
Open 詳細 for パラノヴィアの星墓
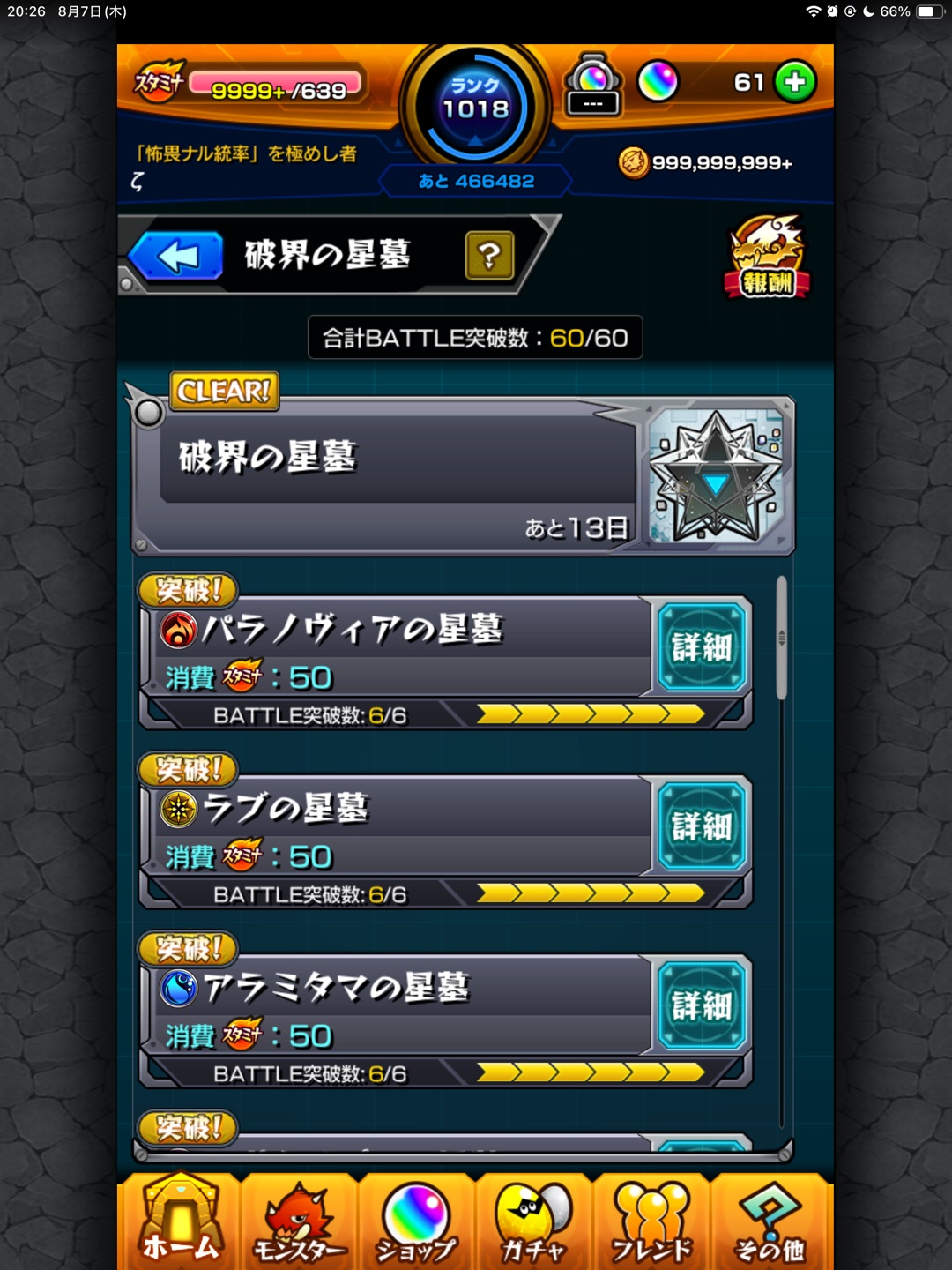(702, 647)
